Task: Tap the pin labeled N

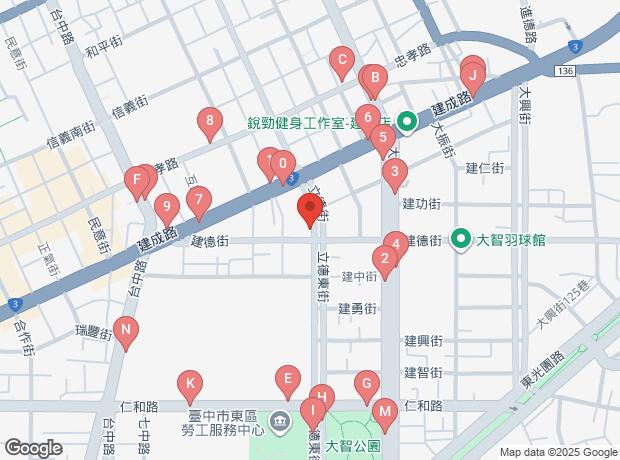Action: (125, 330)
